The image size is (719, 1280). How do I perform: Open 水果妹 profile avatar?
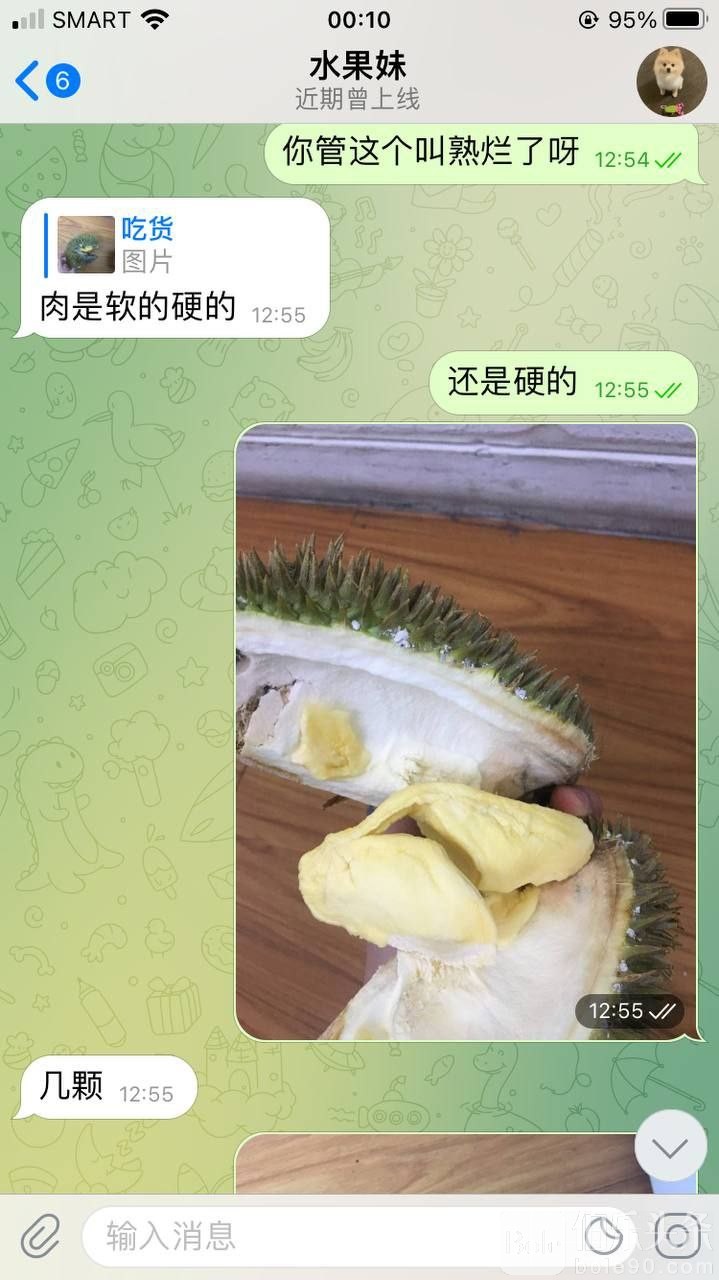(x=671, y=80)
